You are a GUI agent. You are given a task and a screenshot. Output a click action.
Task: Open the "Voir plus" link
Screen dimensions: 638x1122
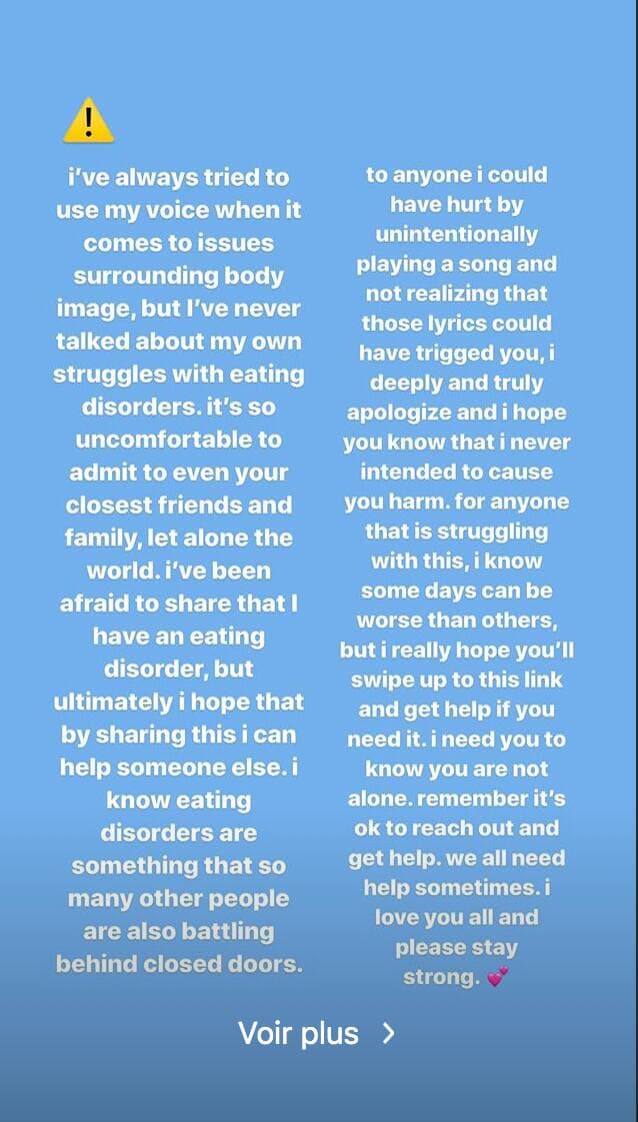[316, 1033]
